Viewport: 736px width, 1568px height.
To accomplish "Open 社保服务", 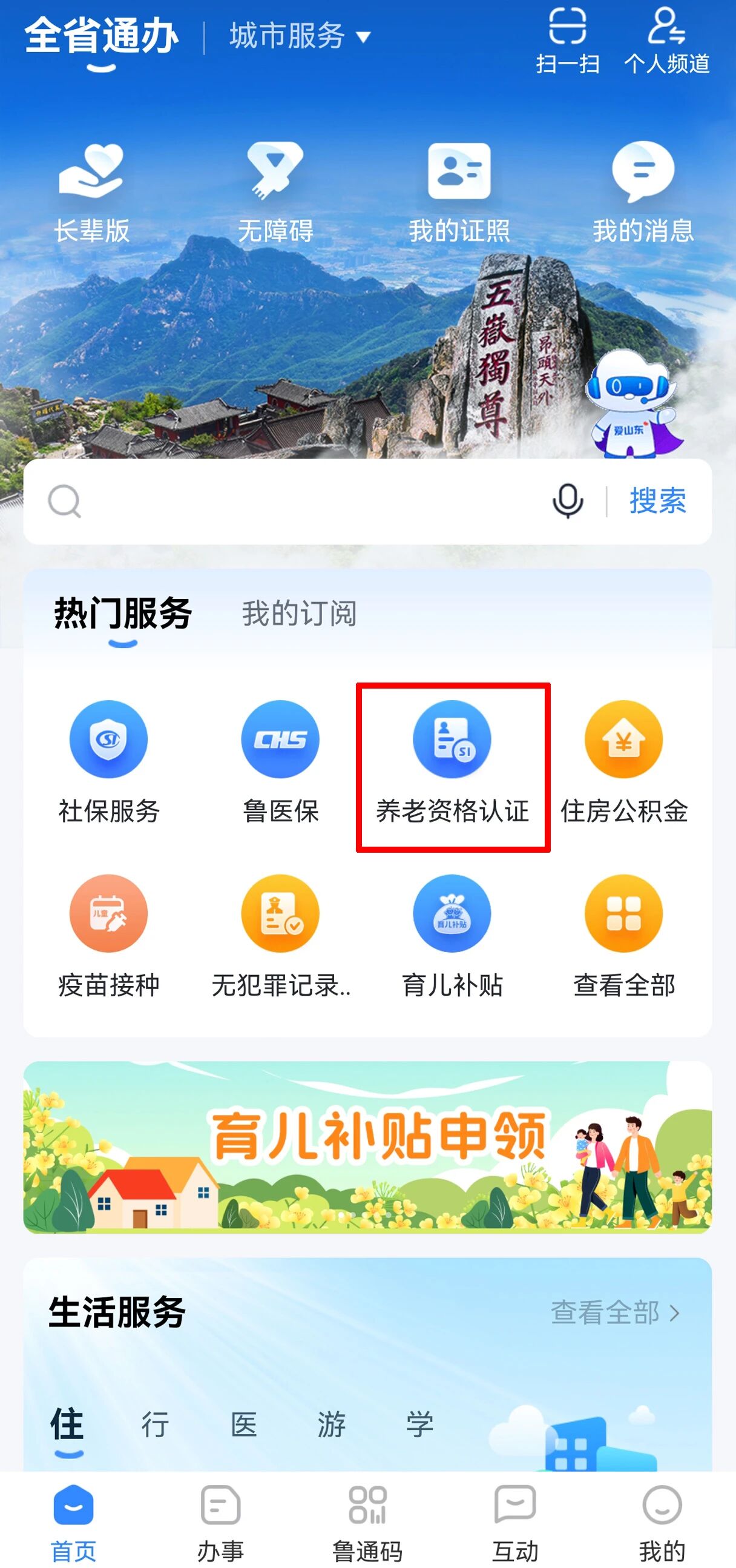I will pos(108,761).
